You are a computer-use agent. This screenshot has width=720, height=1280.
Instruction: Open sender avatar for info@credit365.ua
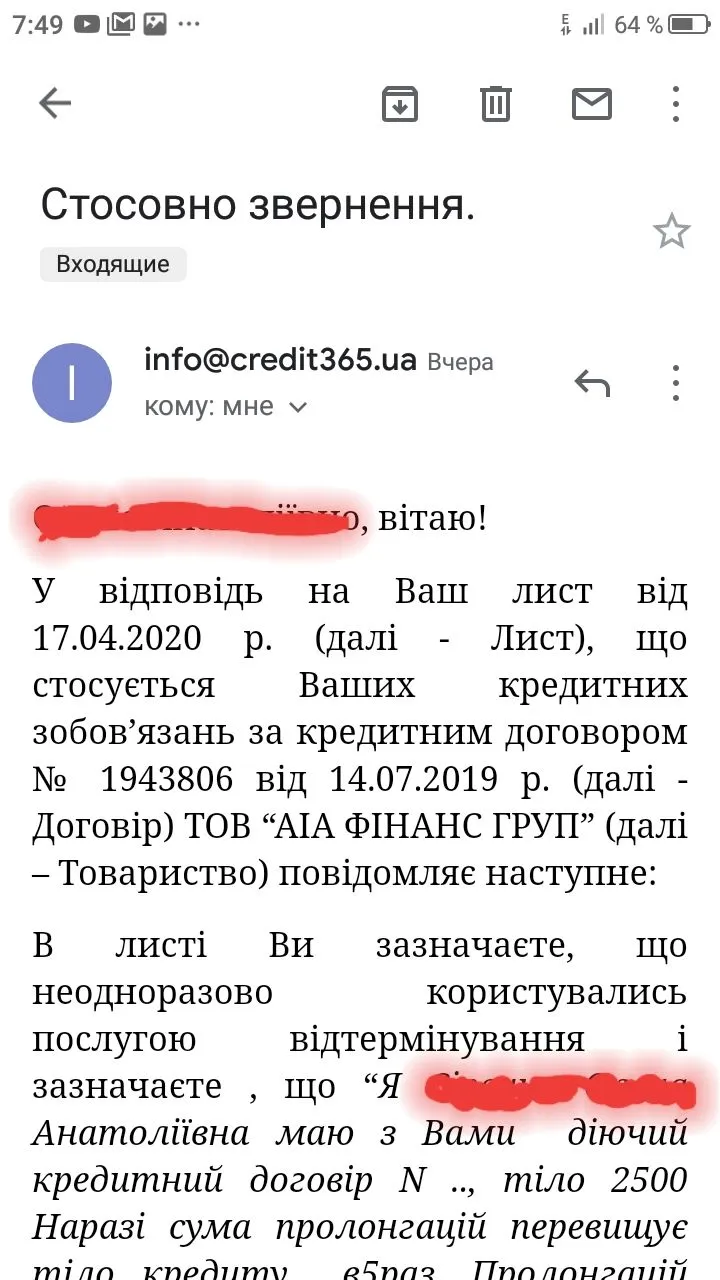tap(72, 383)
